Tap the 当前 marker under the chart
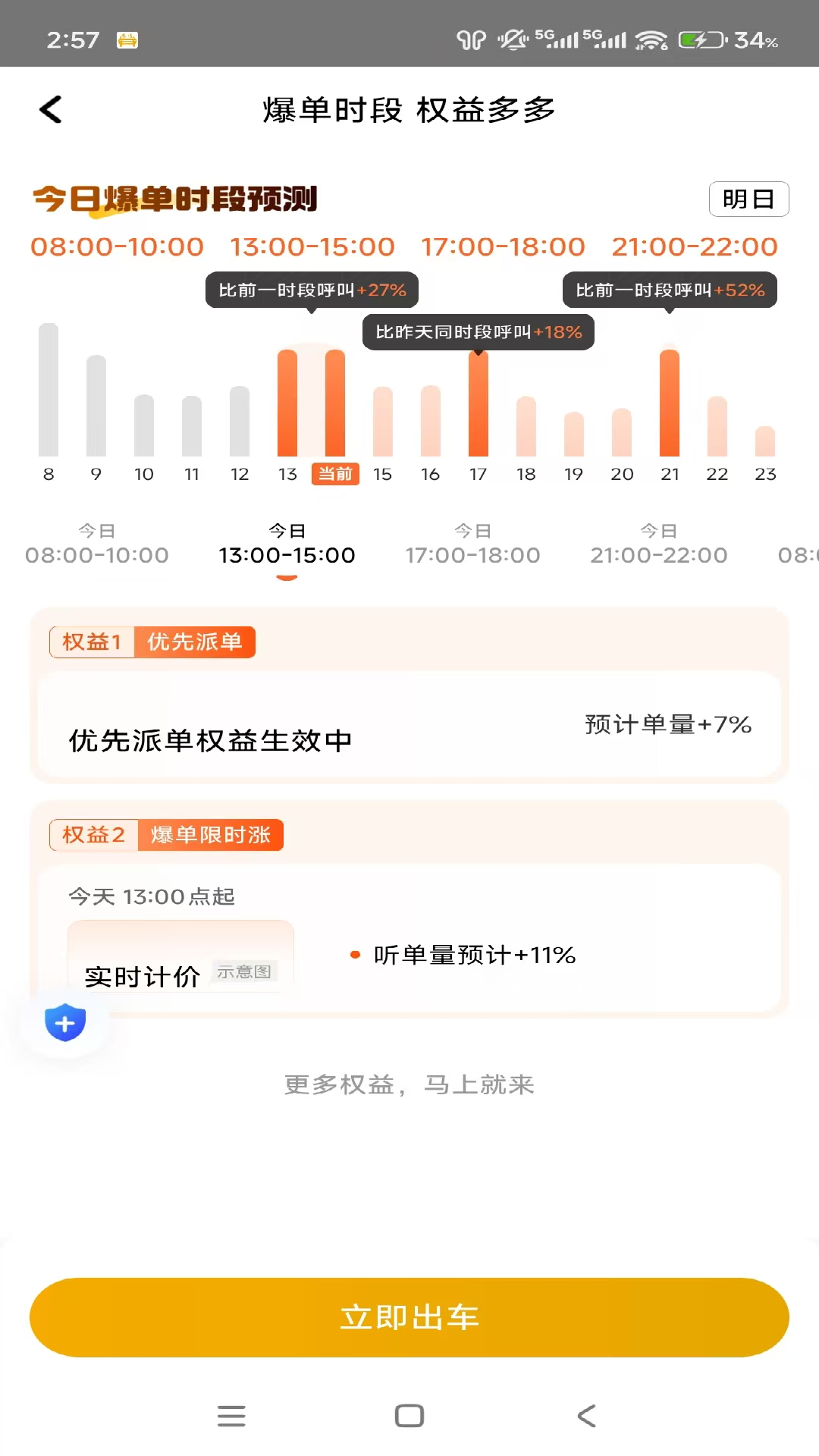 point(336,474)
